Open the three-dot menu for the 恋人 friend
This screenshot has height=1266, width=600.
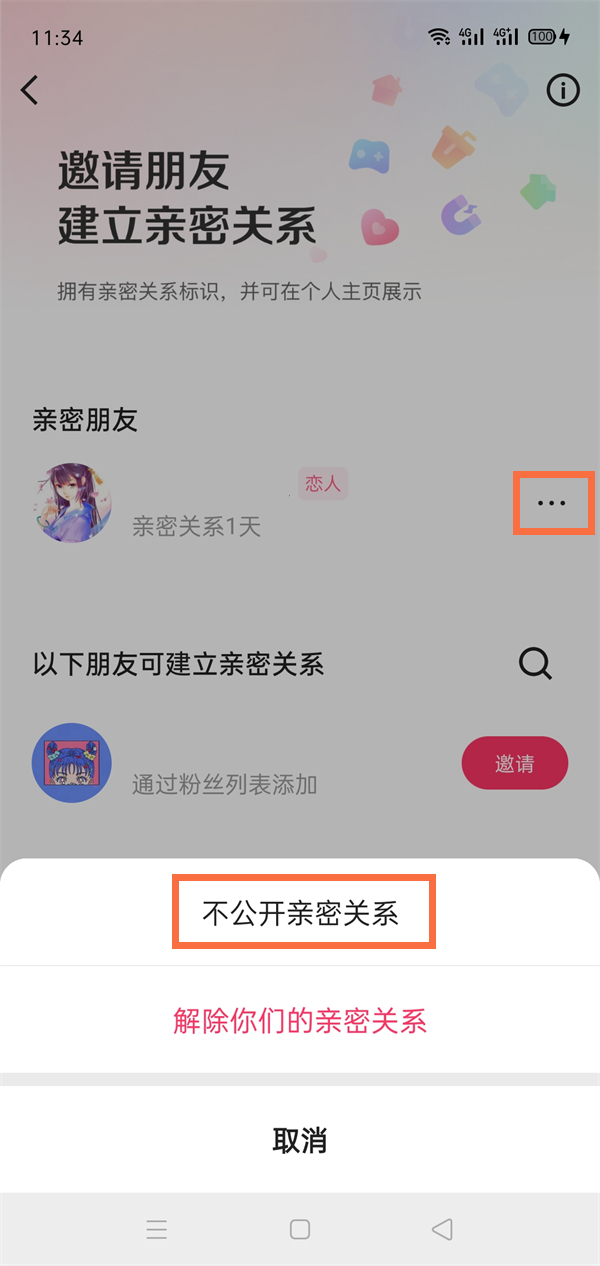click(x=552, y=503)
